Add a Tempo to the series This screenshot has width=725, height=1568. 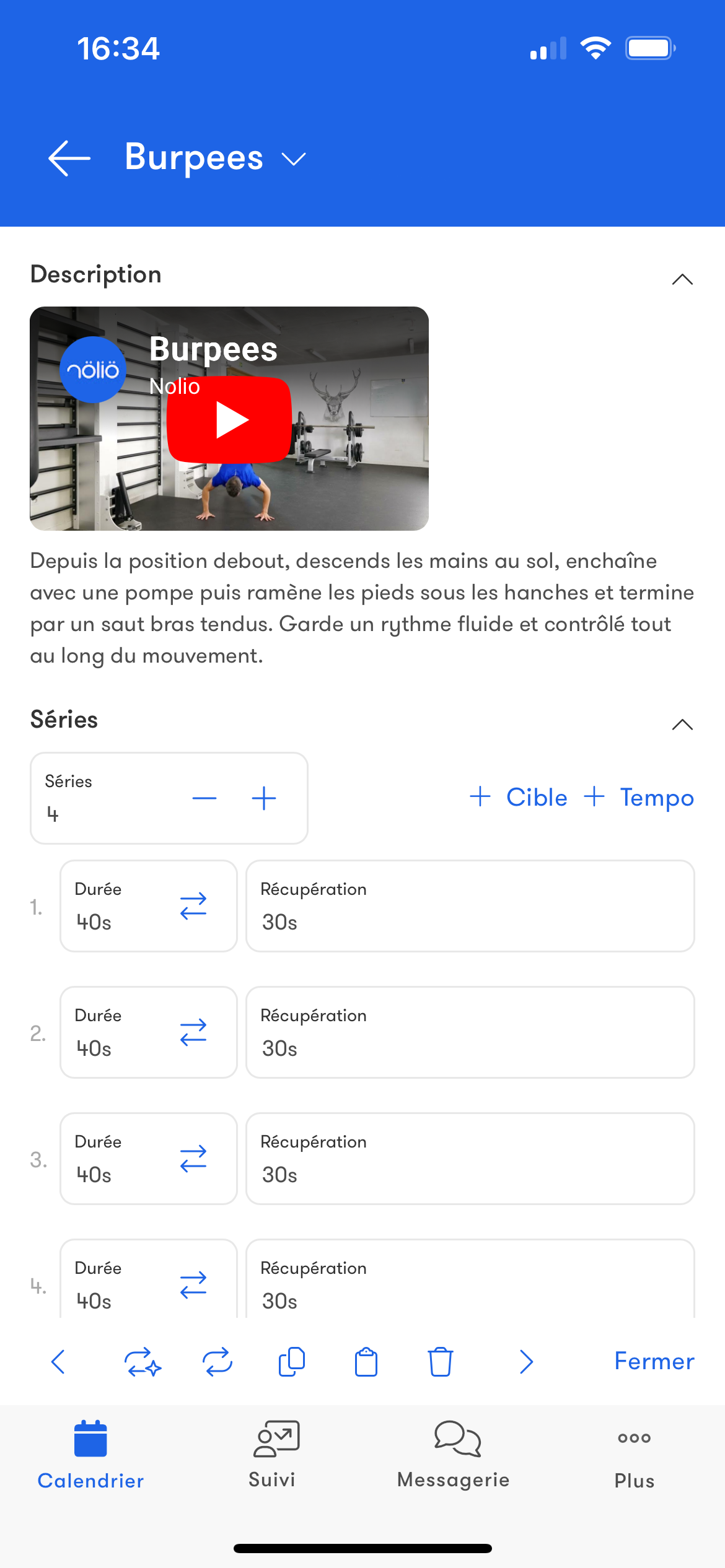click(639, 798)
